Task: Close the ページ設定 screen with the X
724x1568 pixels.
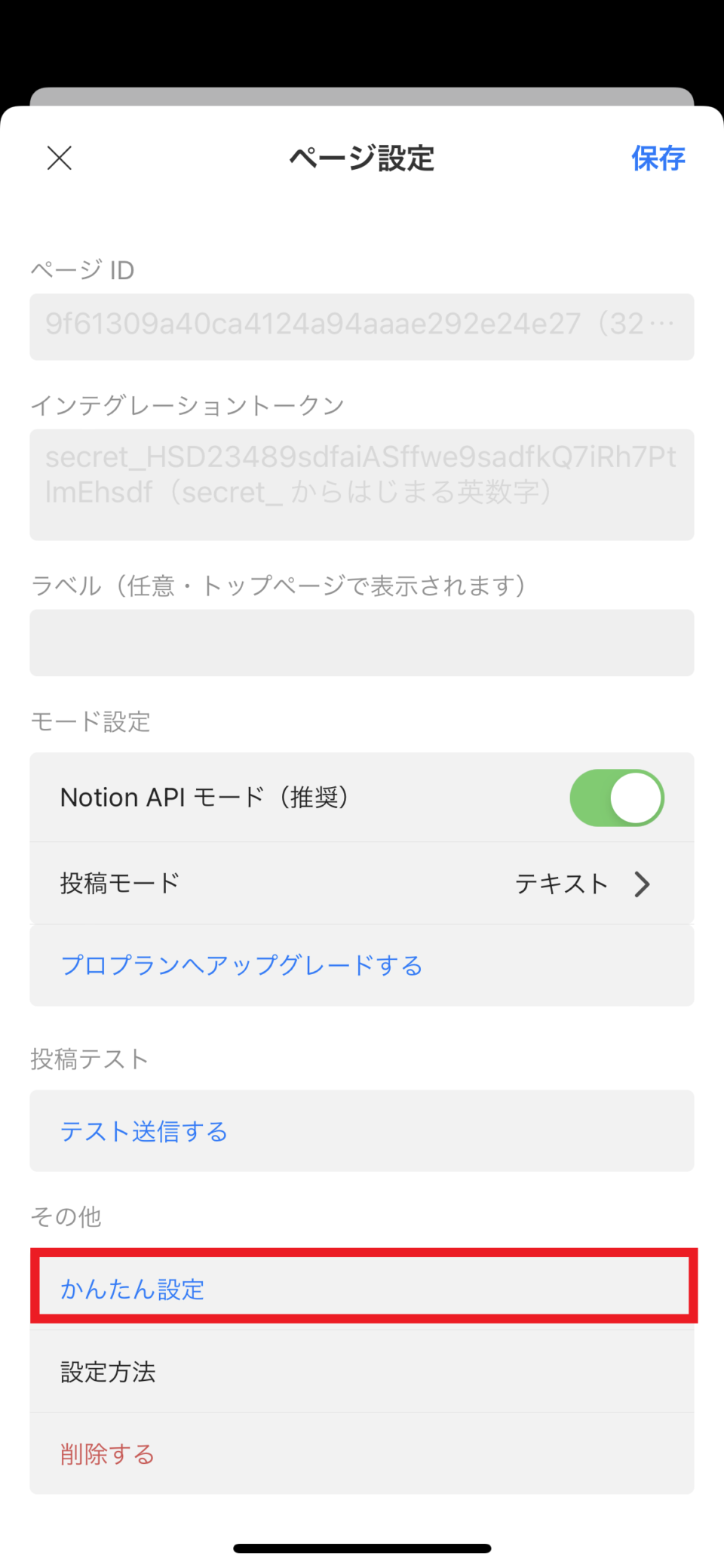Action: coord(59,158)
